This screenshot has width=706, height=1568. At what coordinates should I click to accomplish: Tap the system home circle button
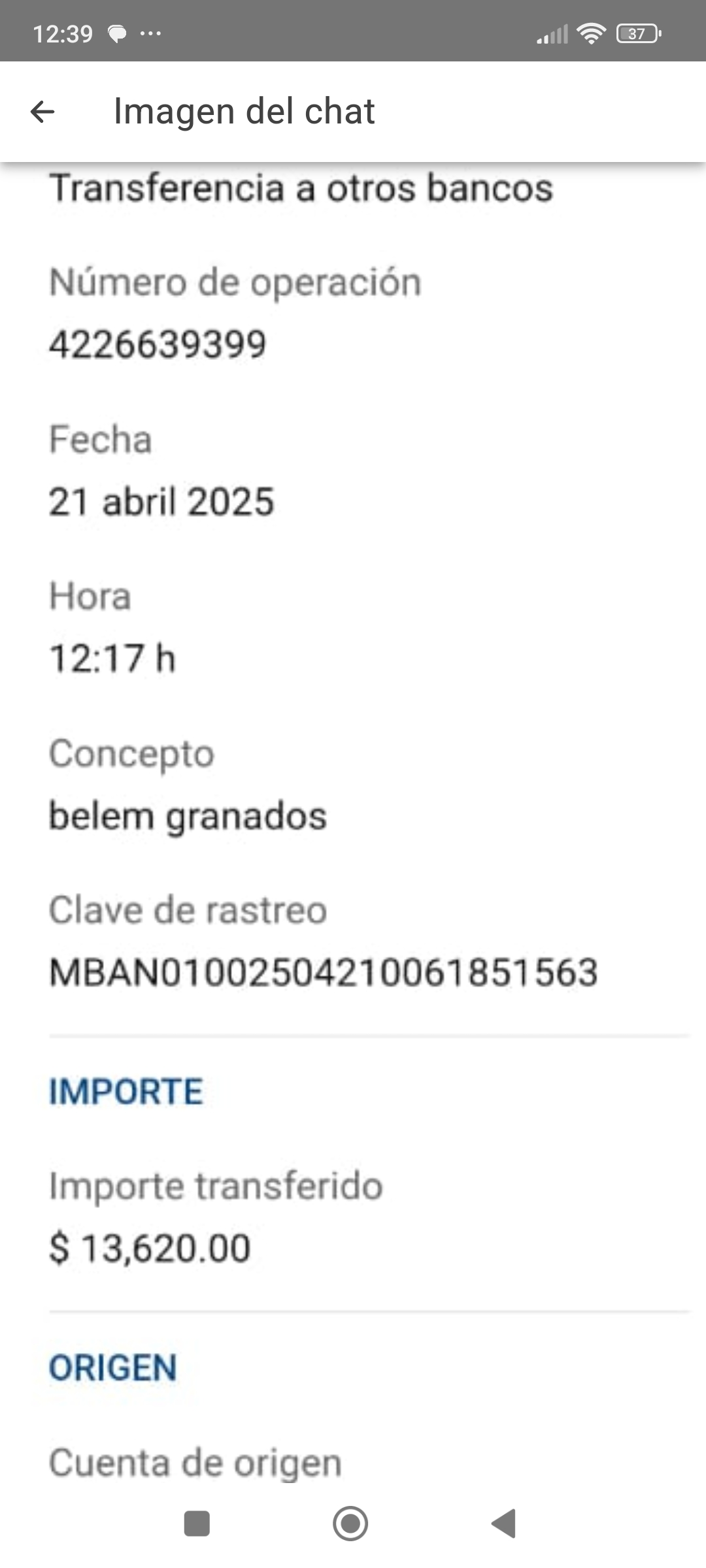click(x=350, y=1524)
